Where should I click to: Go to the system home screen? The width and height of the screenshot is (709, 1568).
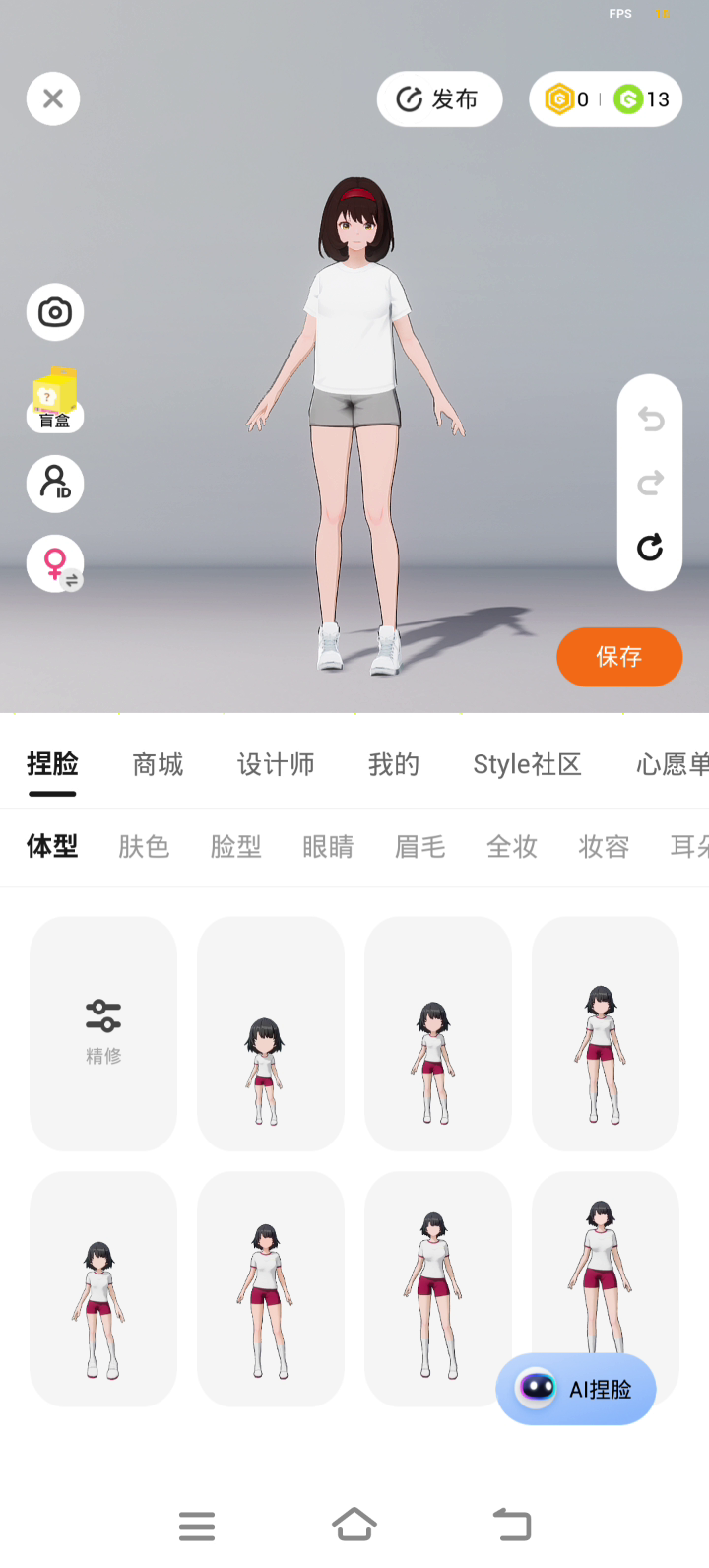354,1526
